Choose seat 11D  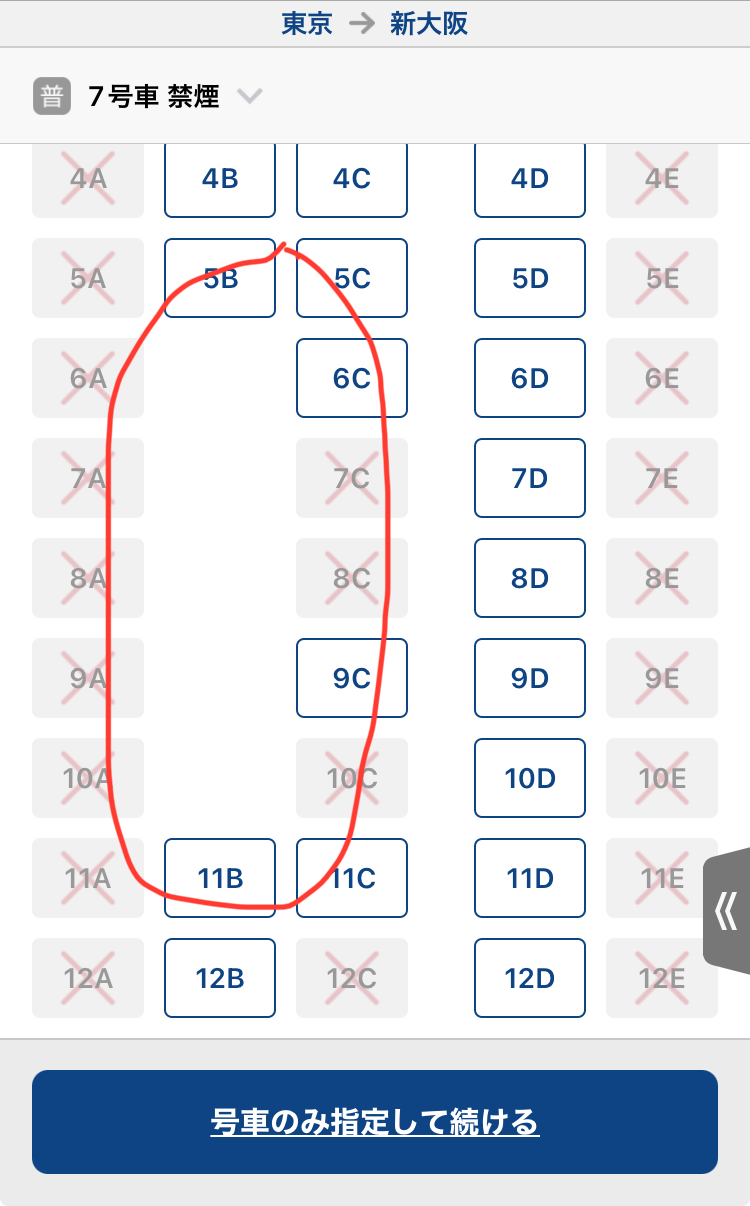[530, 878]
